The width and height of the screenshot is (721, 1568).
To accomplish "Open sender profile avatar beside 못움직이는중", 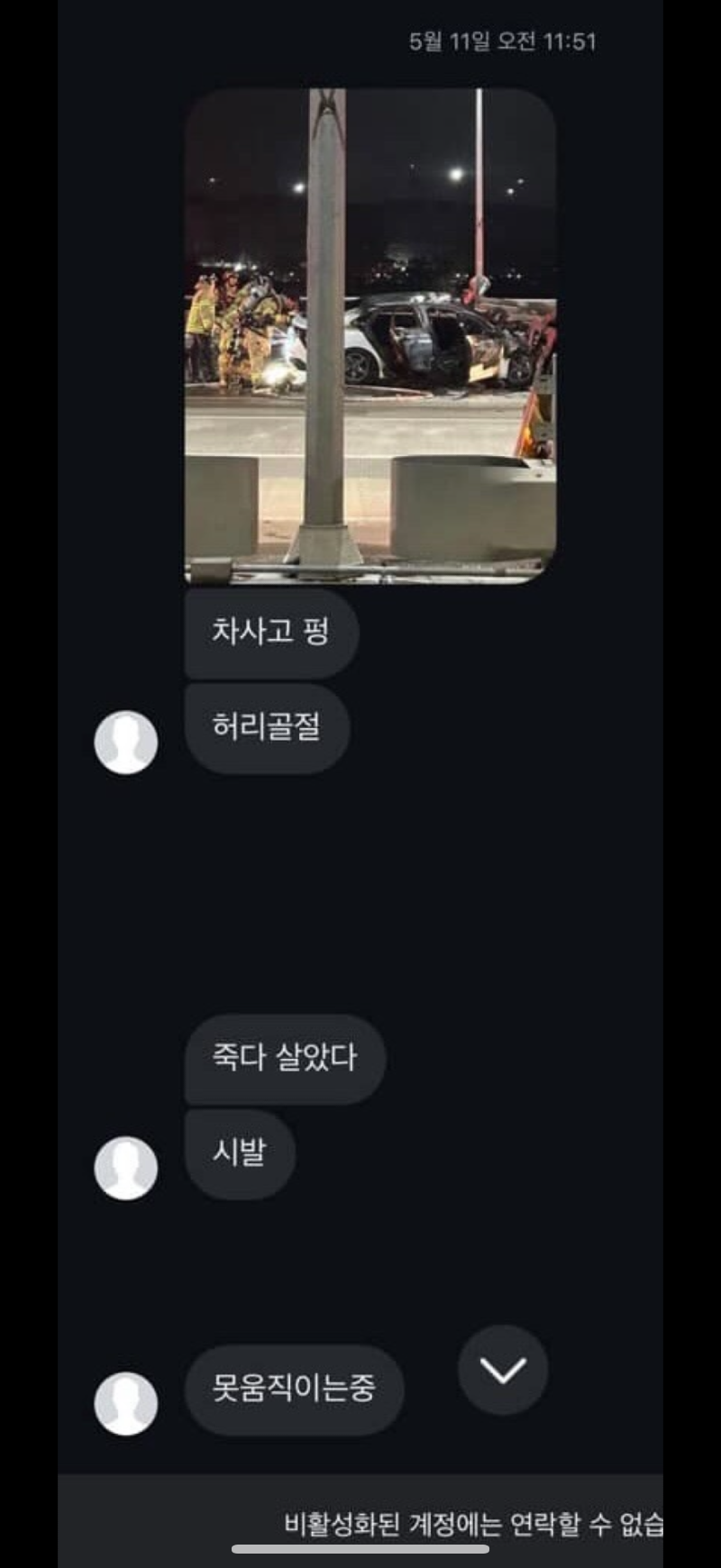I will click(126, 1403).
